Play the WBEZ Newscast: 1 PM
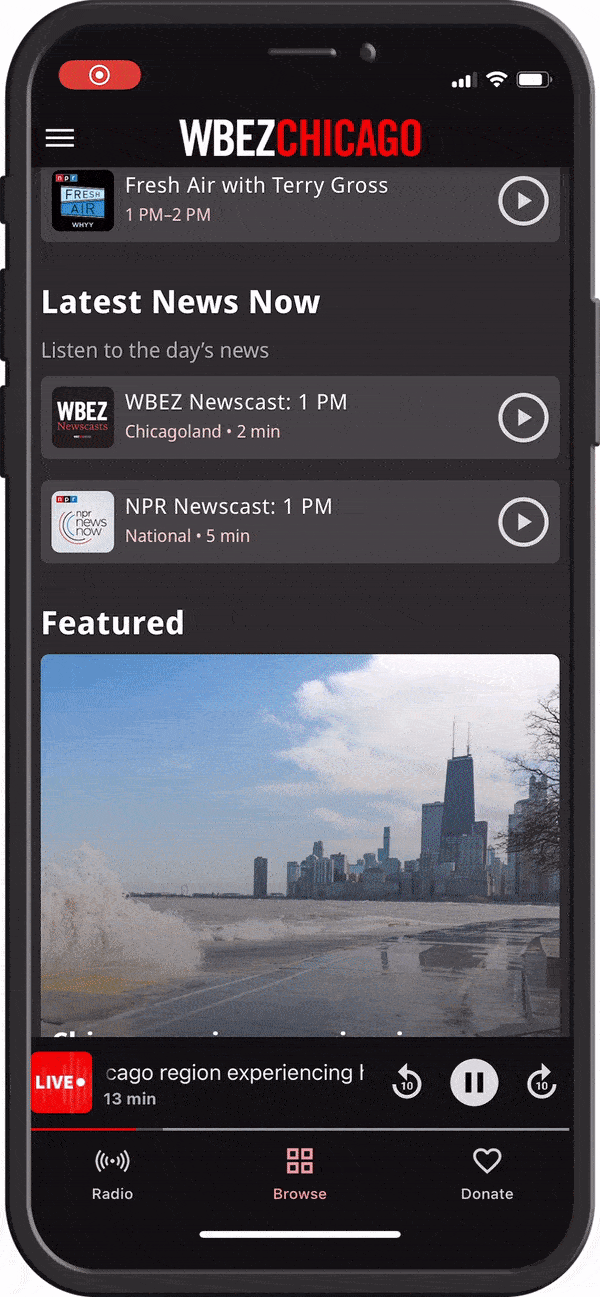Image resolution: width=600 pixels, height=1297 pixels. [x=523, y=417]
